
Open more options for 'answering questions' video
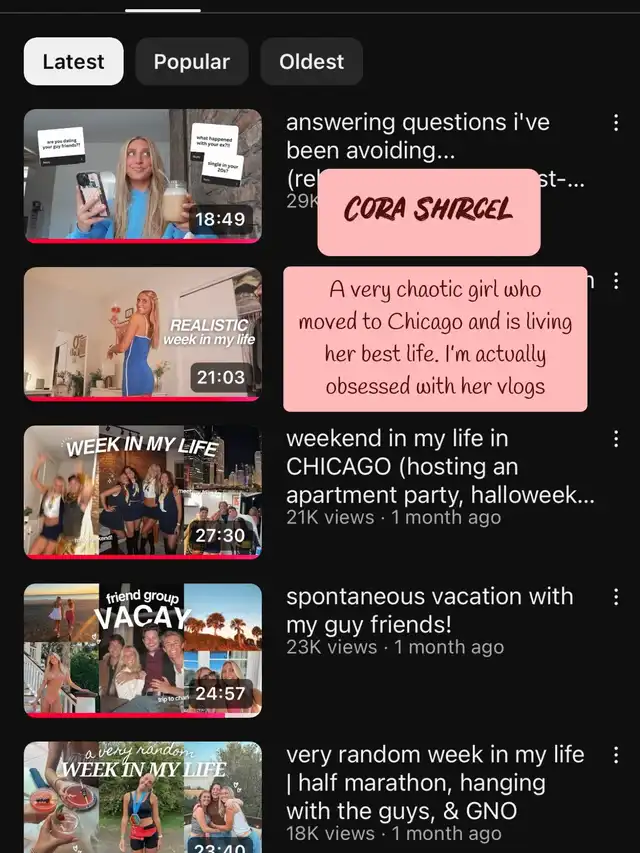click(615, 123)
